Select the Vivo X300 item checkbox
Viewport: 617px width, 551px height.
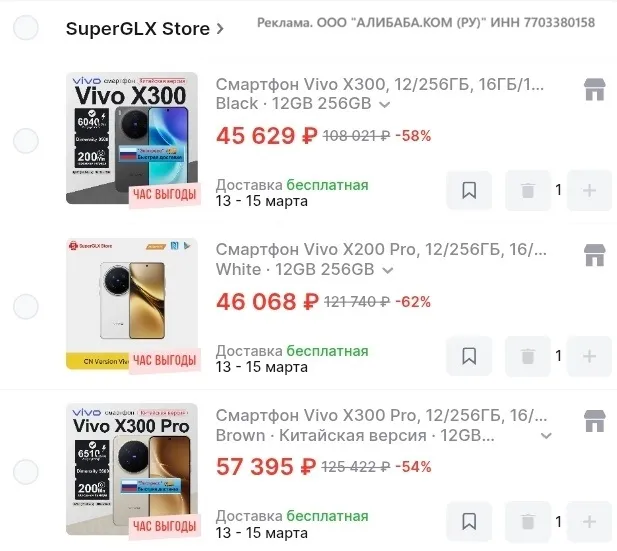pyautogui.click(x=26, y=141)
